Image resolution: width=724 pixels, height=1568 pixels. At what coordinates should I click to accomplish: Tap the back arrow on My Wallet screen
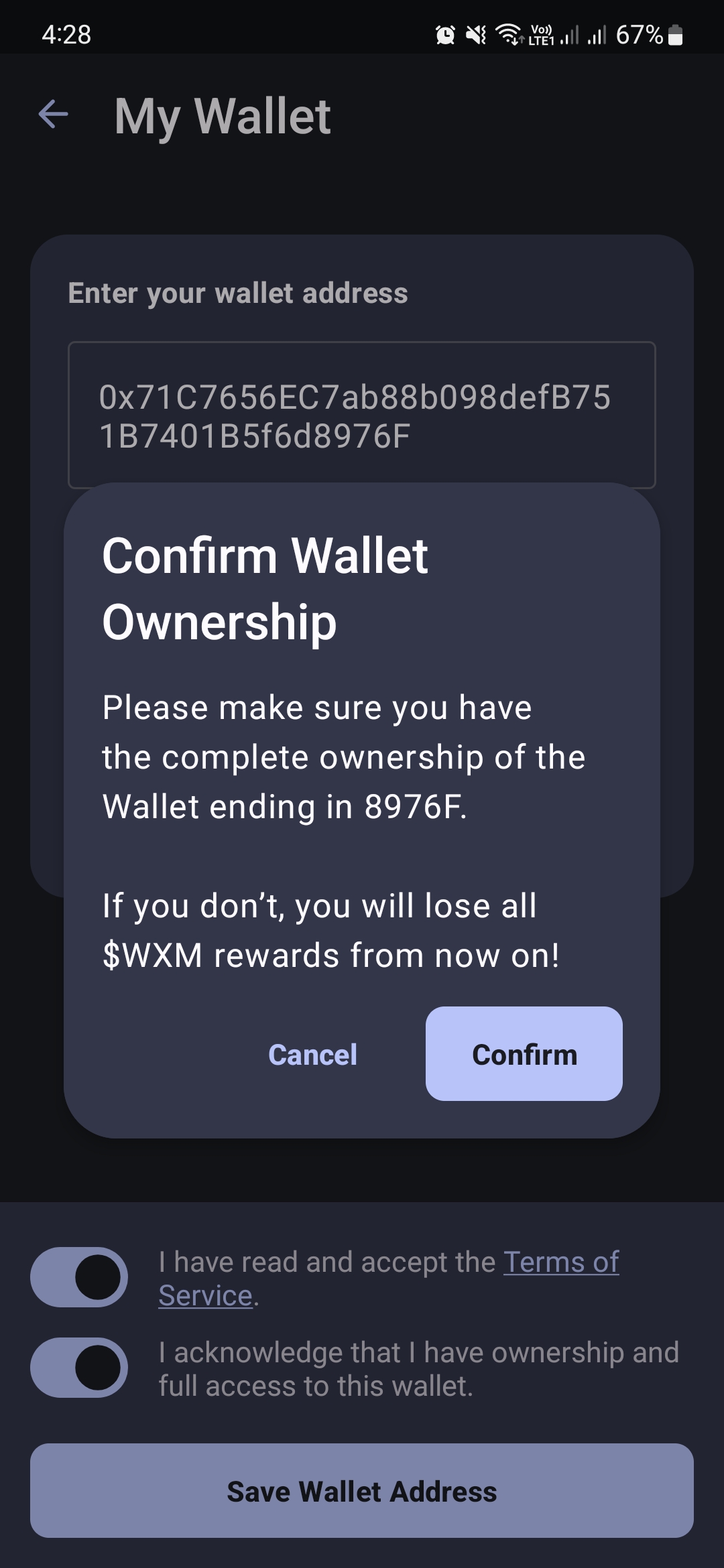tap(52, 115)
